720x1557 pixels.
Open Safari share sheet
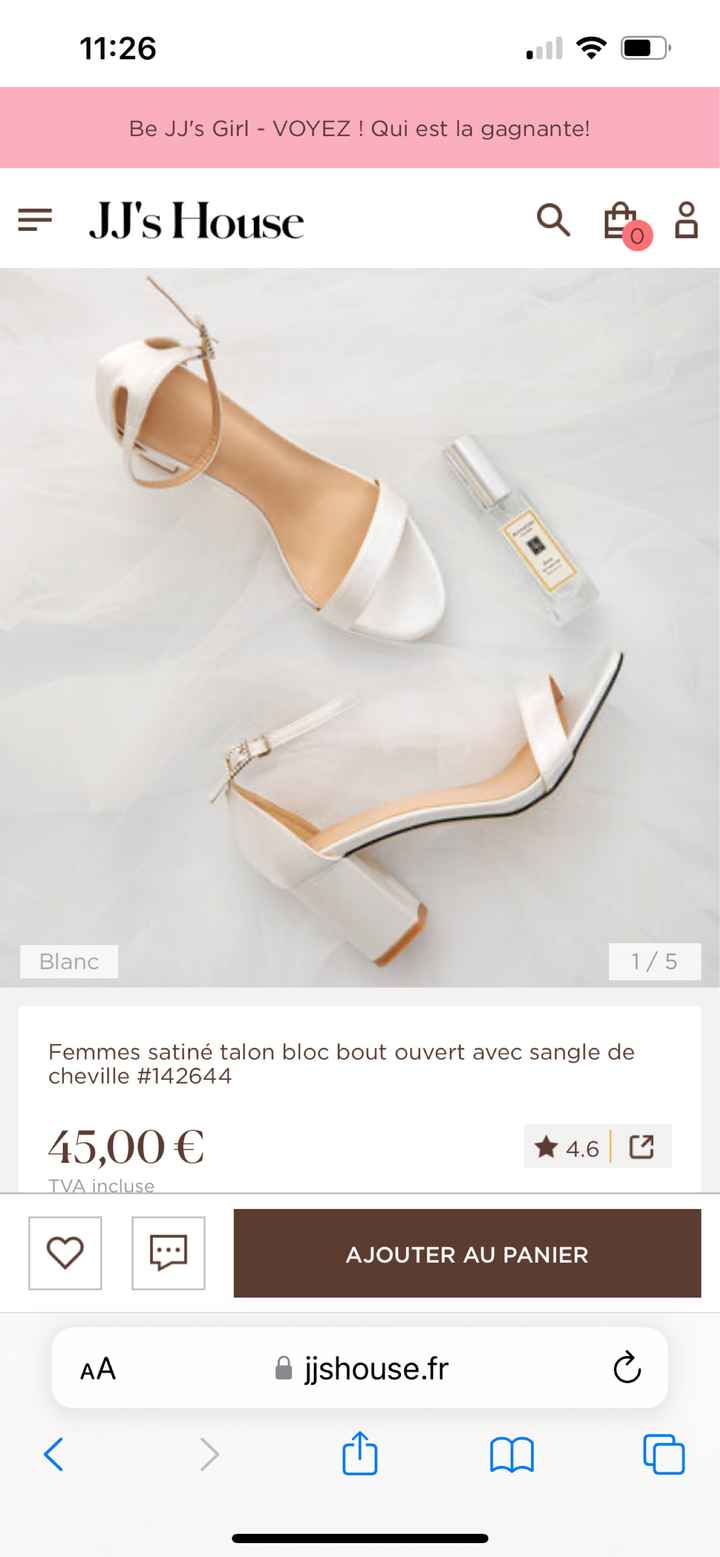click(x=360, y=1455)
